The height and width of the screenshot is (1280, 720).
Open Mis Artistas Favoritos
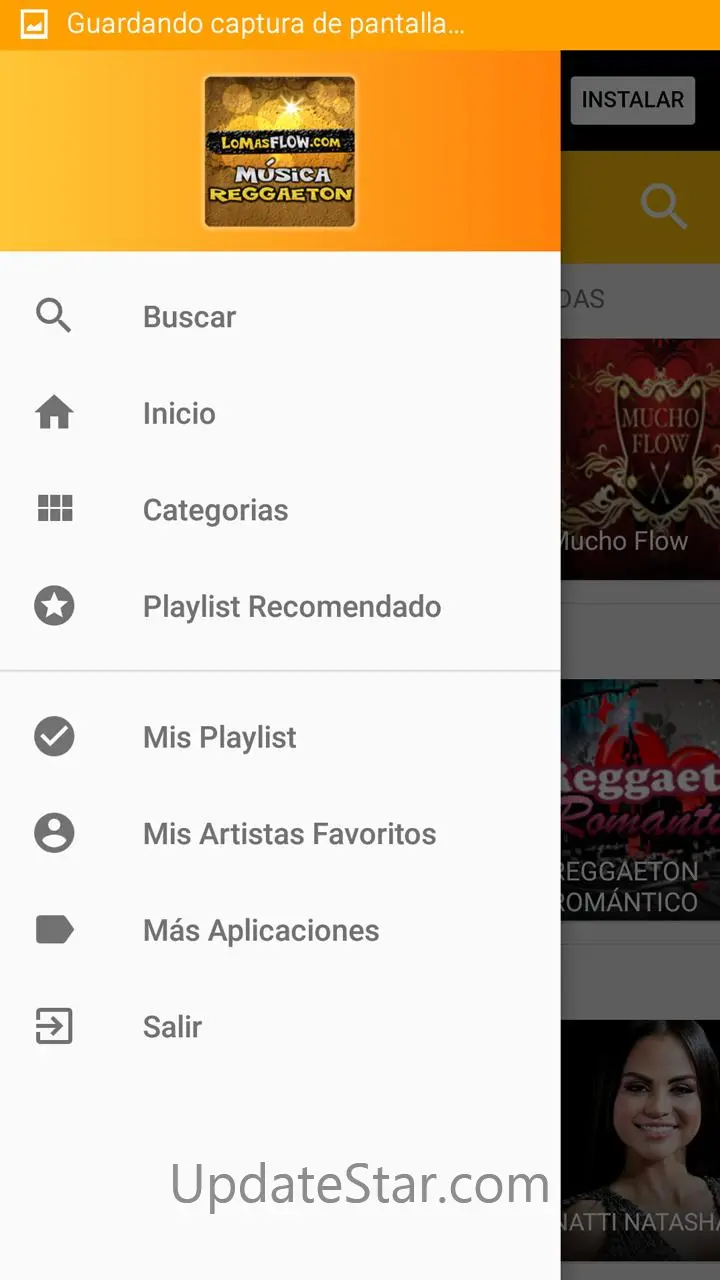click(x=289, y=833)
